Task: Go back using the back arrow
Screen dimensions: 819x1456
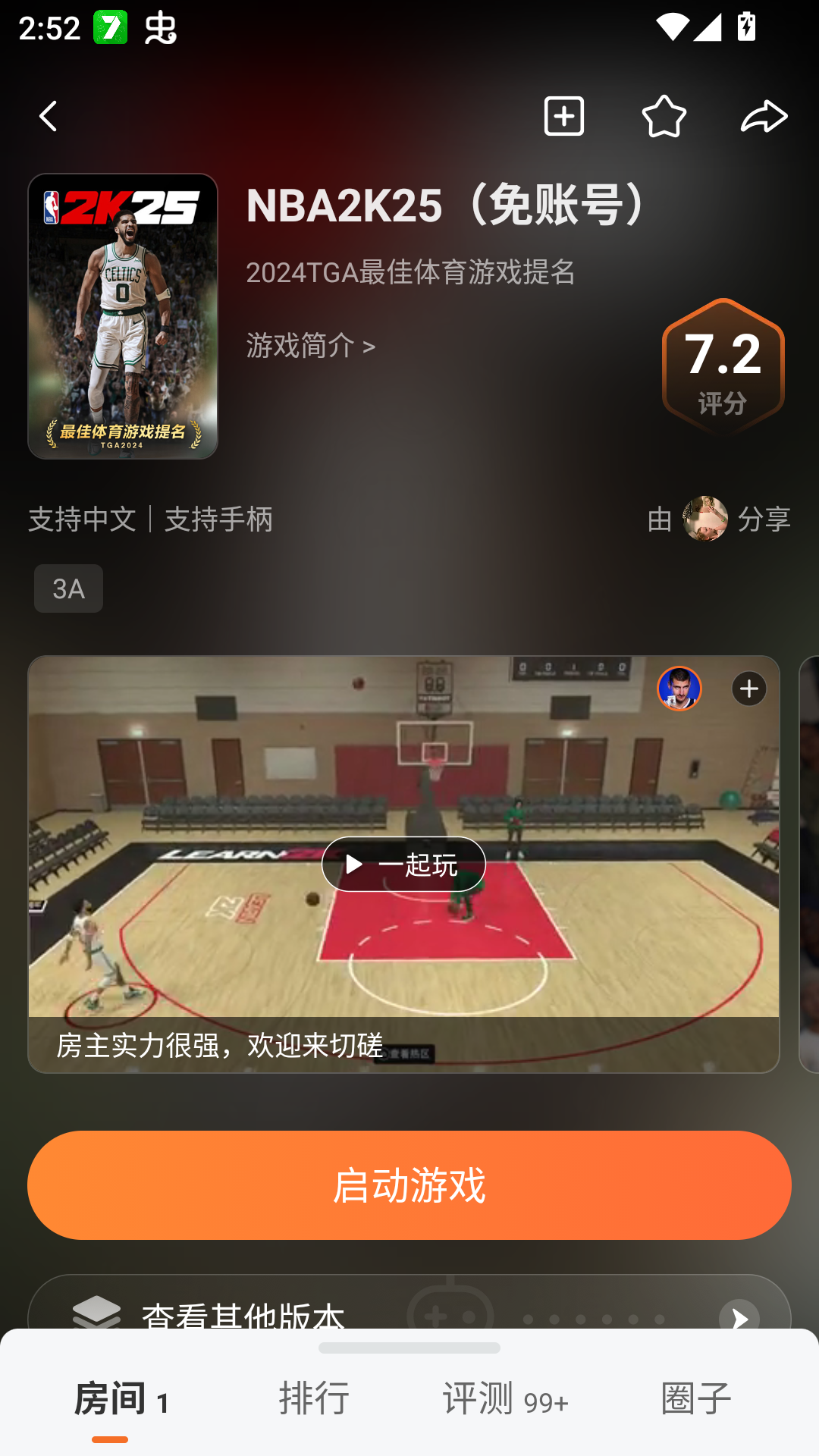Action: tap(48, 115)
